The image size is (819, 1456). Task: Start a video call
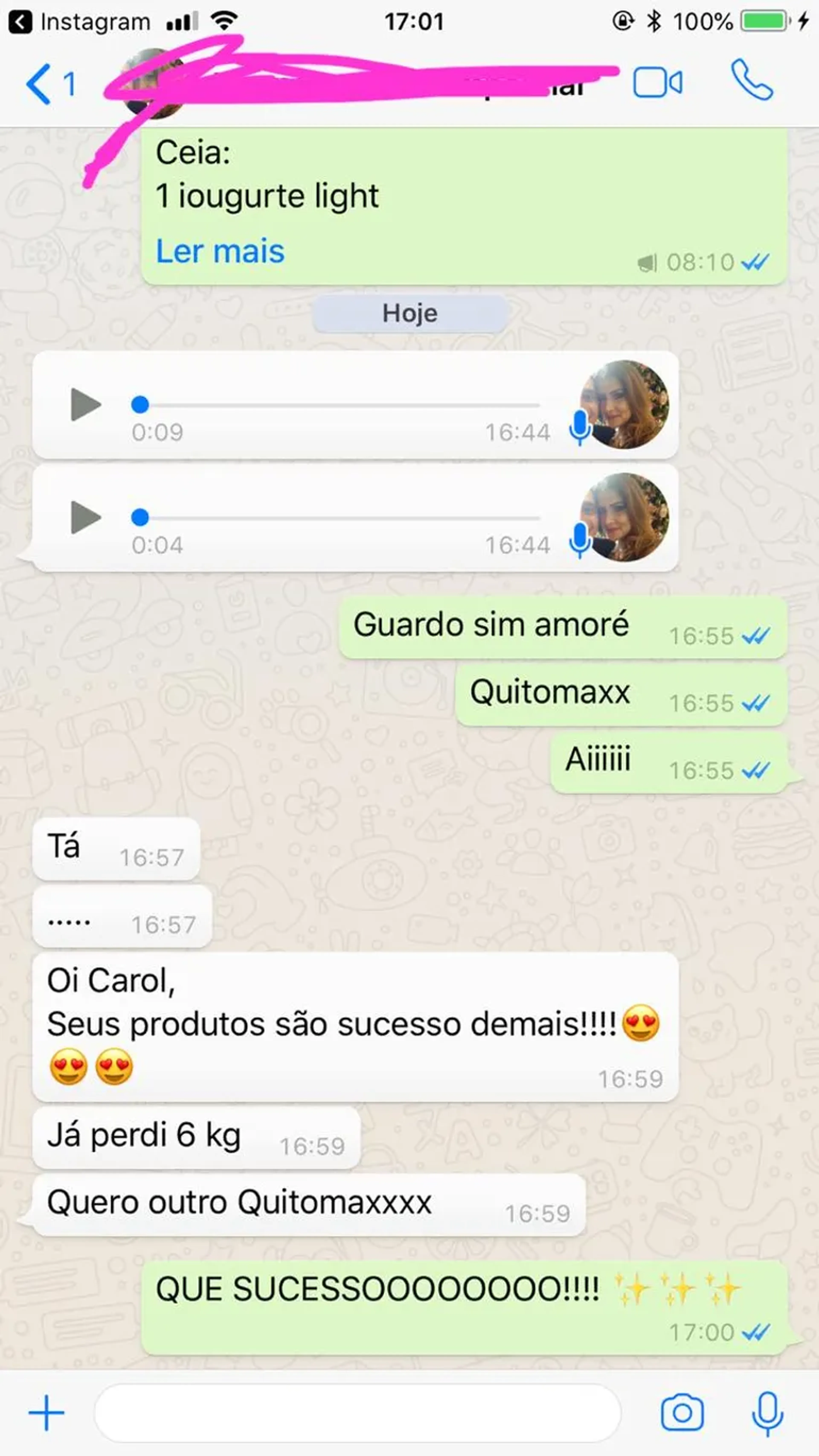tap(657, 83)
